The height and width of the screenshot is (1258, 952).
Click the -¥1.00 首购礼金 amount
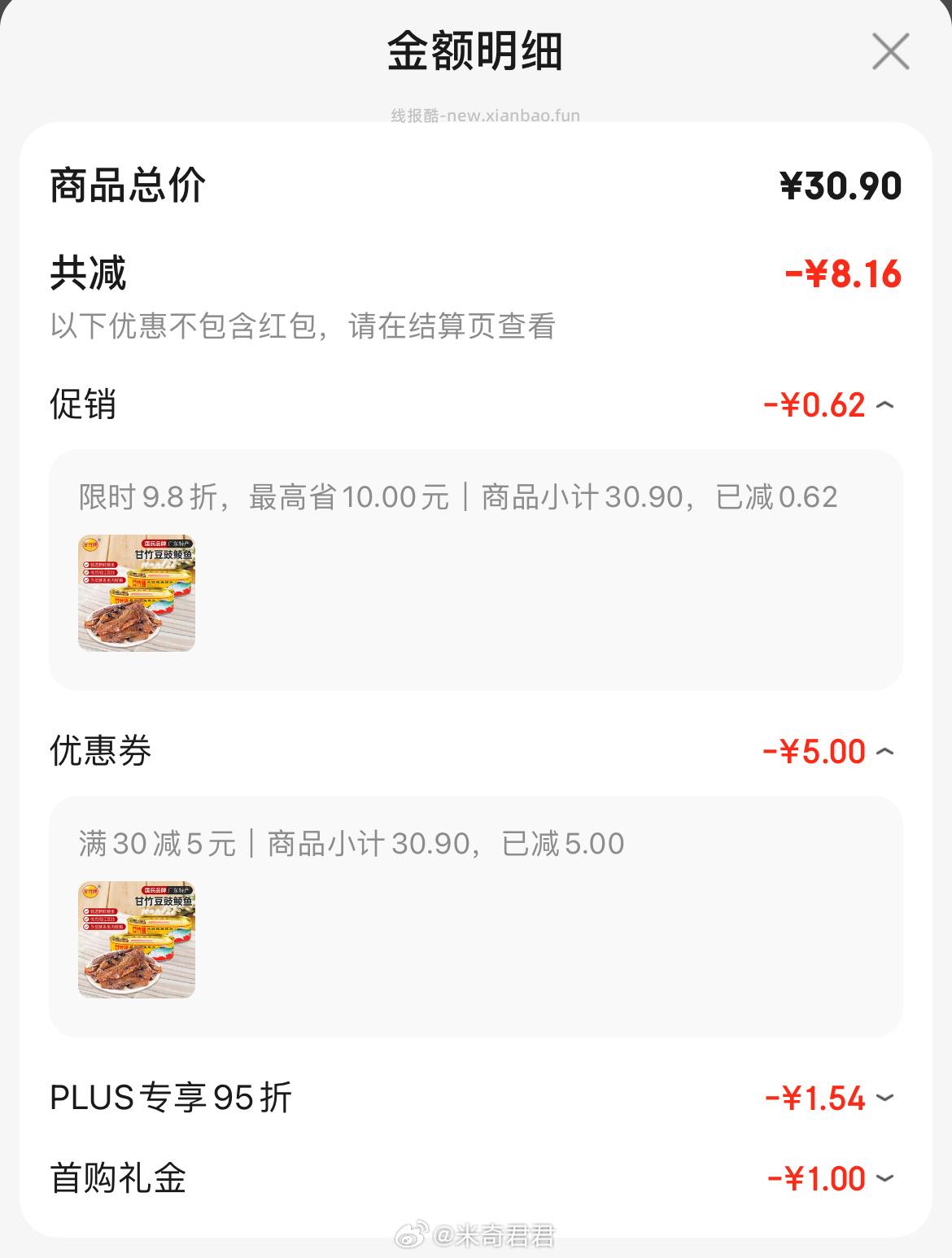coord(817,1178)
